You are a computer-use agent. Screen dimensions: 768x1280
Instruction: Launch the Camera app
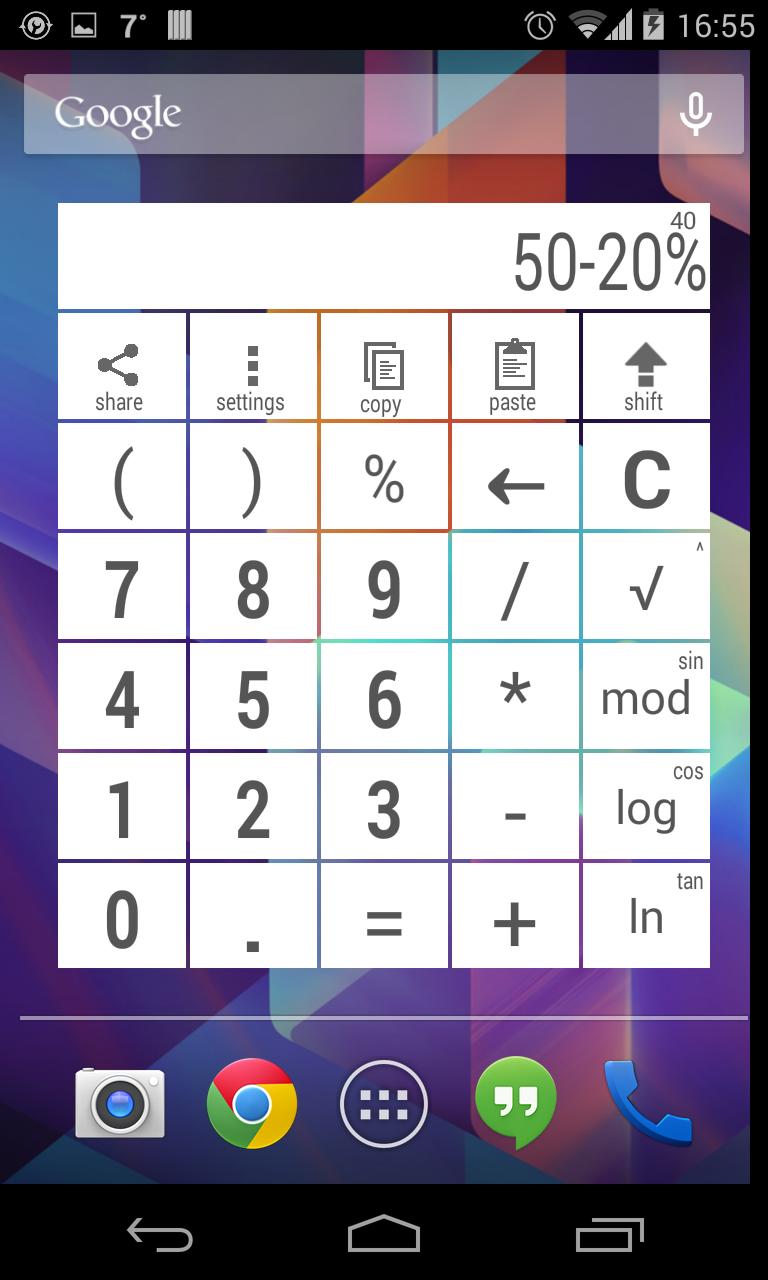[119, 1103]
